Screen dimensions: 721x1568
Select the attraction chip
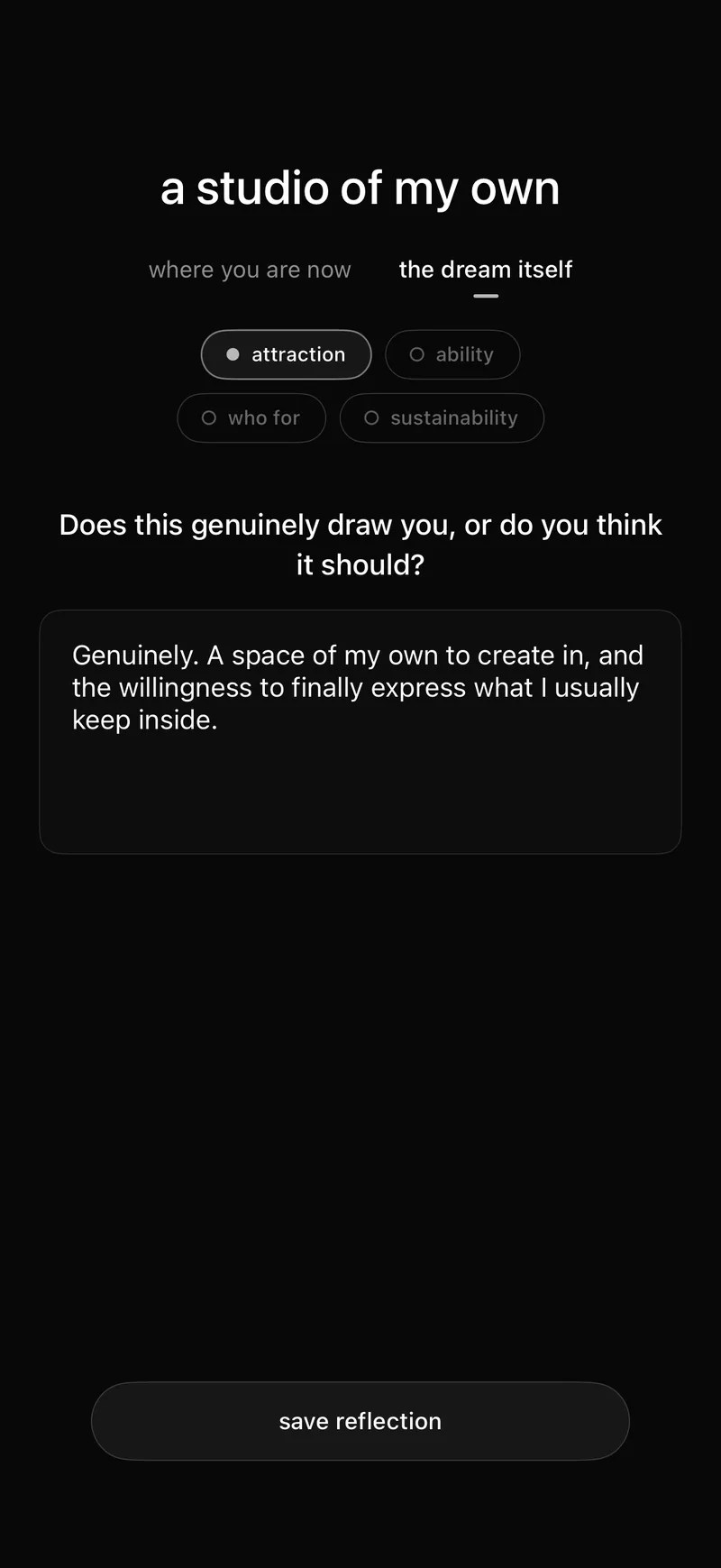tap(286, 354)
